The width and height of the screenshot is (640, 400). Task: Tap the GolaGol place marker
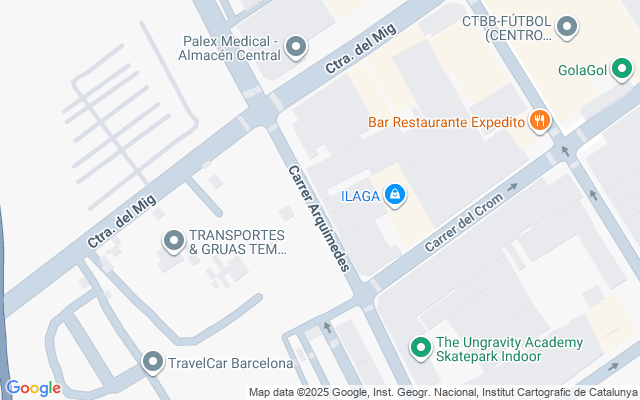[622, 69]
